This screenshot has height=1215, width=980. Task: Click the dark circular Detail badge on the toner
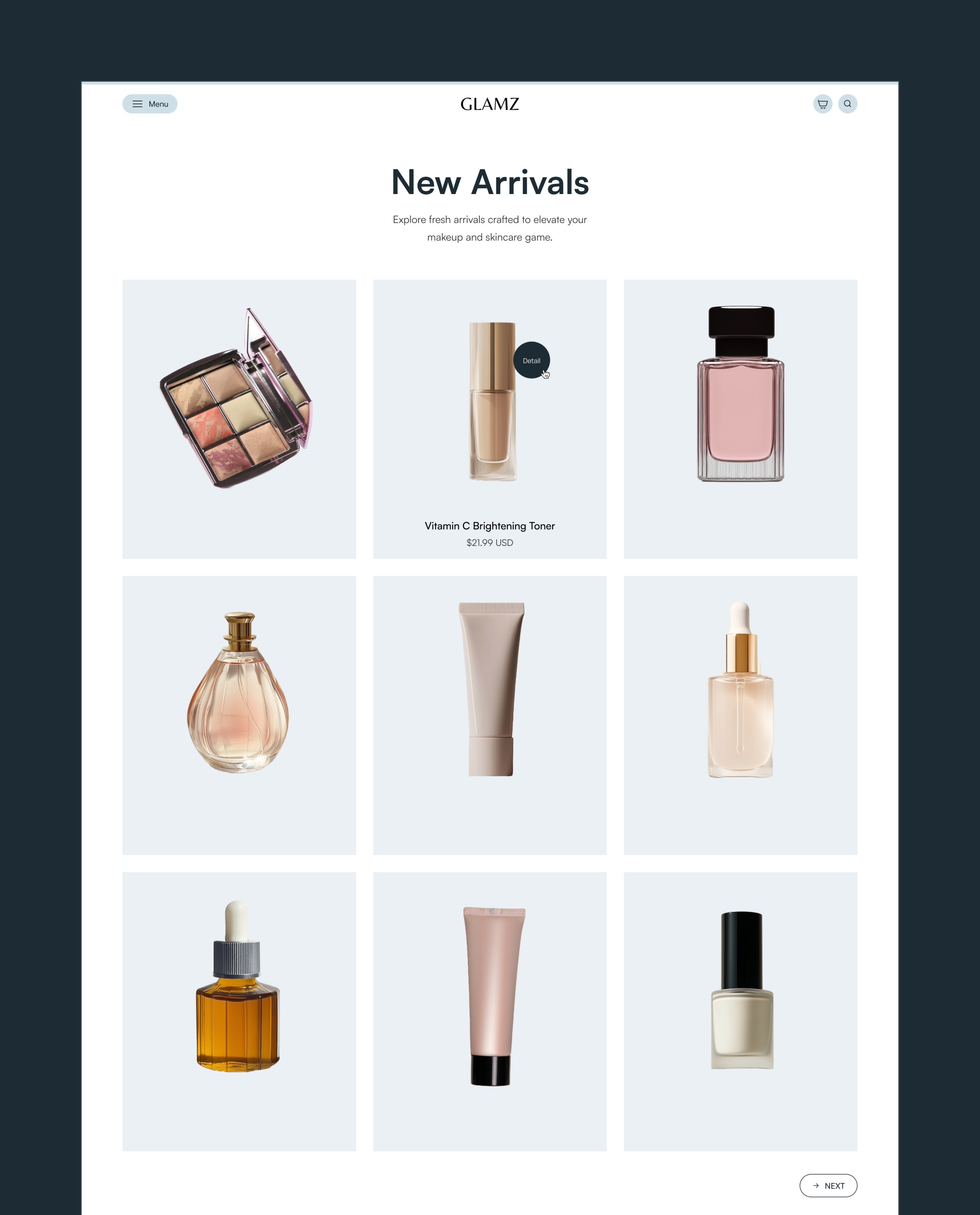(531, 360)
